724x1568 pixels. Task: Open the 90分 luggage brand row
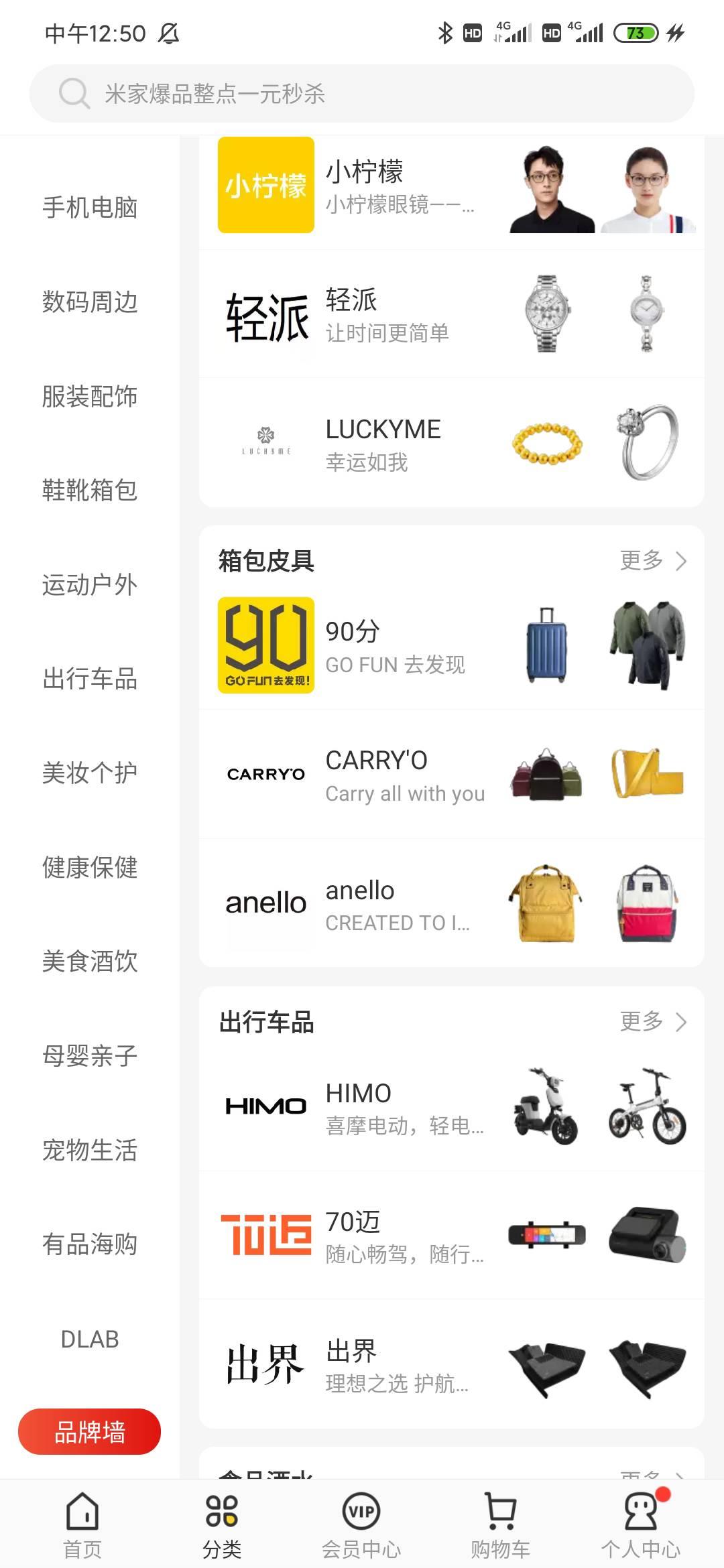click(x=451, y=646)
